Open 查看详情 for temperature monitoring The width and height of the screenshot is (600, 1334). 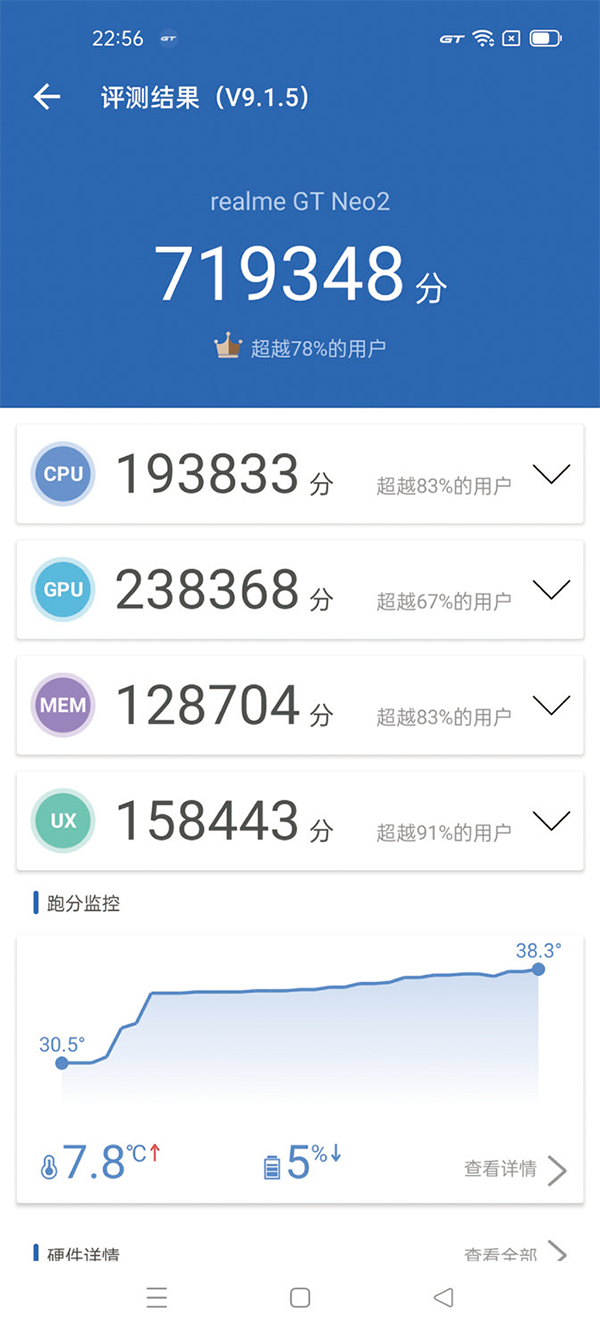(515, 1169)
